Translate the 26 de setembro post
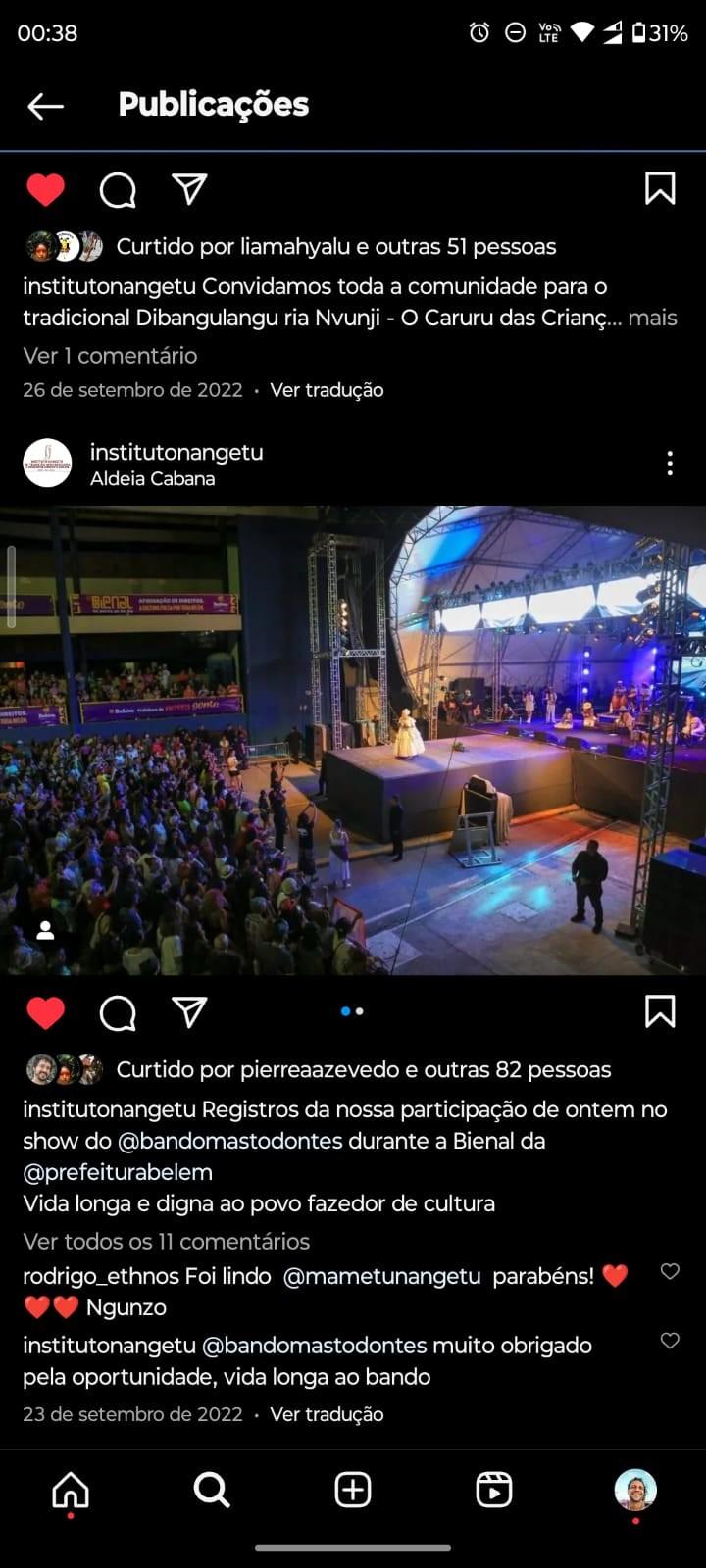 click(327, 390)
